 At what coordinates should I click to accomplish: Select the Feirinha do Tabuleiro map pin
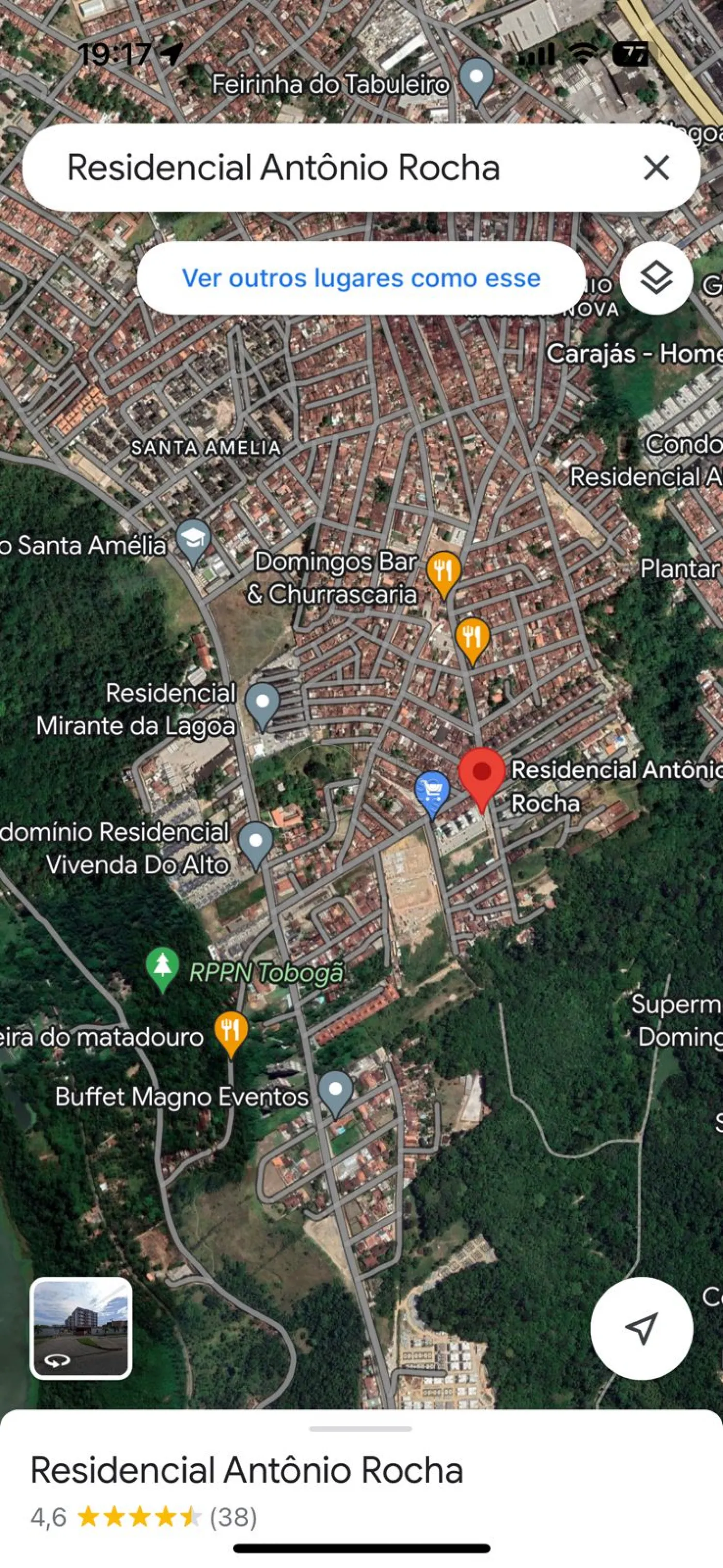click(x=476, y=80)
